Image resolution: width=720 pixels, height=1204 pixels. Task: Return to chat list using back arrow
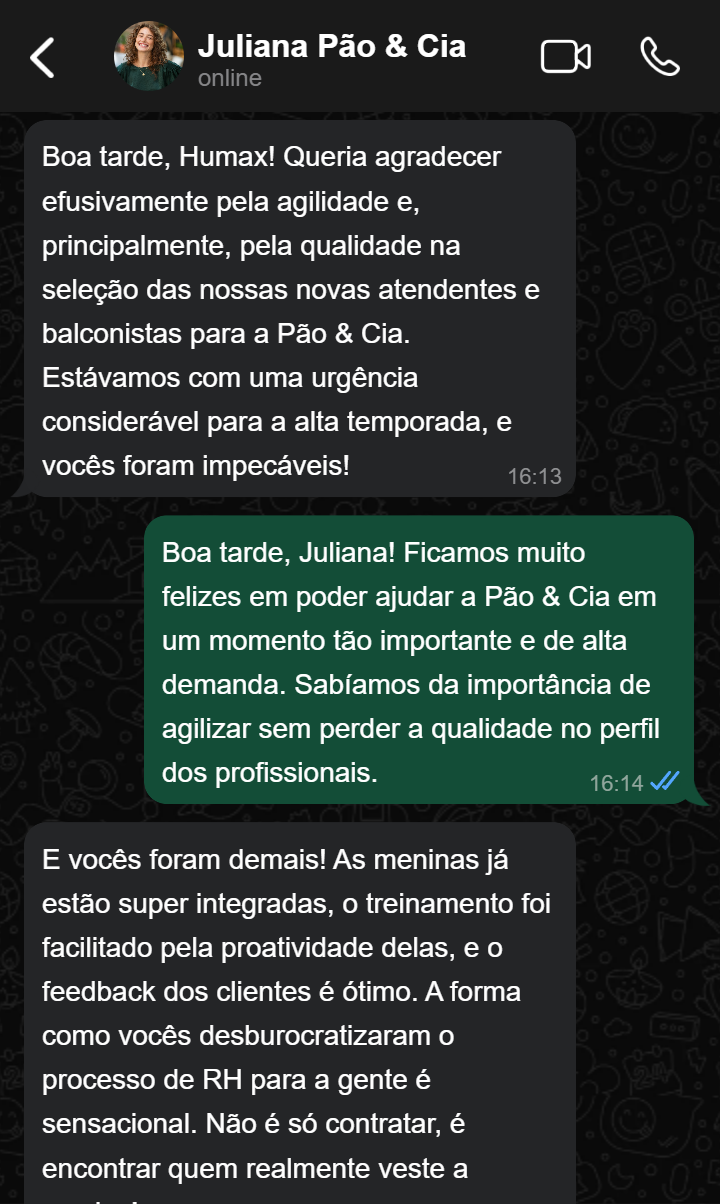pos(40,56)
